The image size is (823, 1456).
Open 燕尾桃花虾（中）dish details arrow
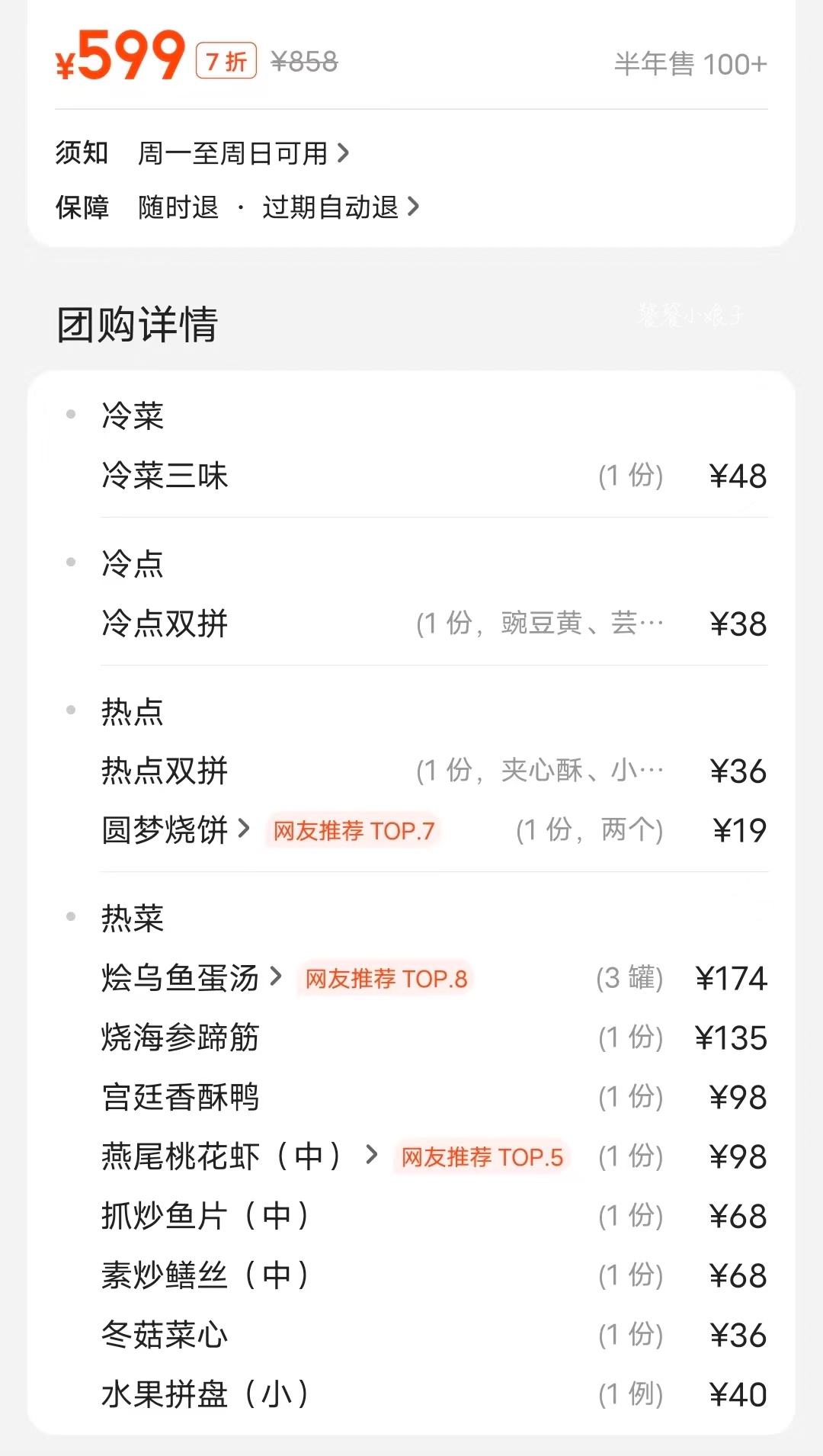371,1156
